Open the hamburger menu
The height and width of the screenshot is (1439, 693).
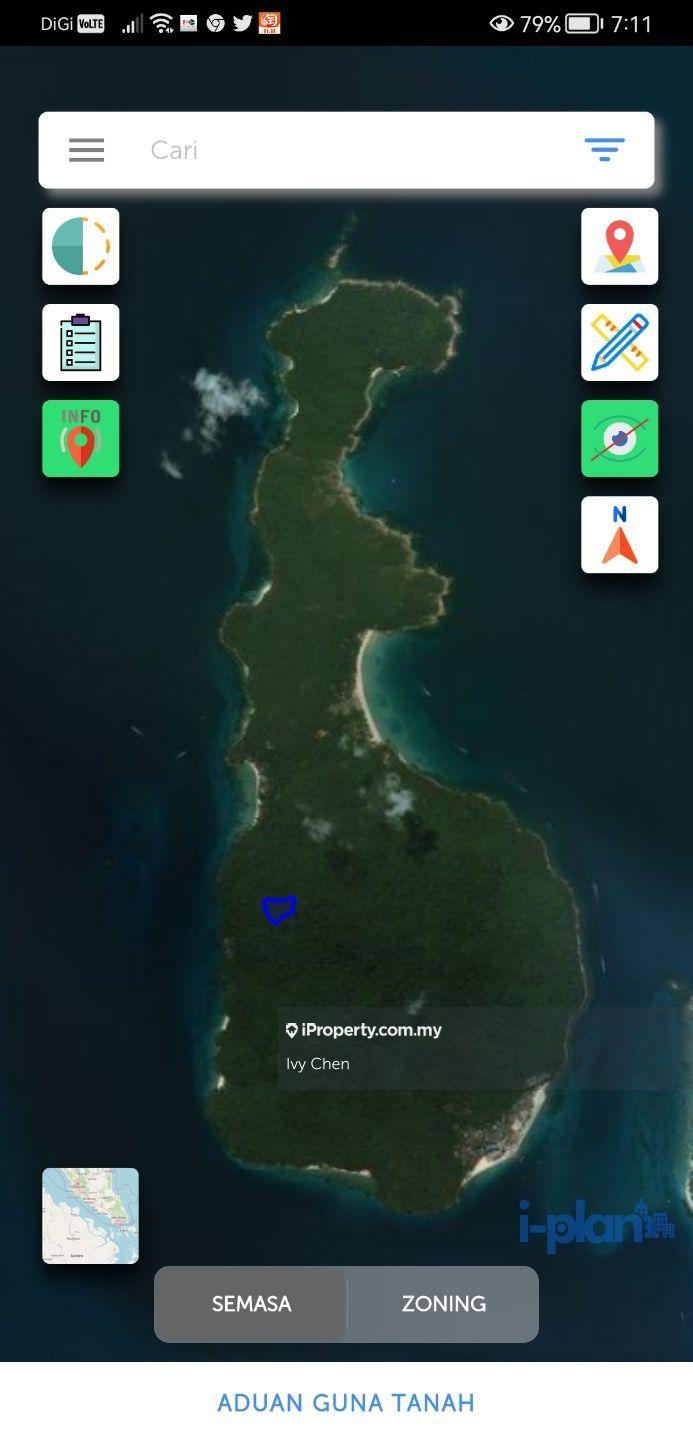86,150
